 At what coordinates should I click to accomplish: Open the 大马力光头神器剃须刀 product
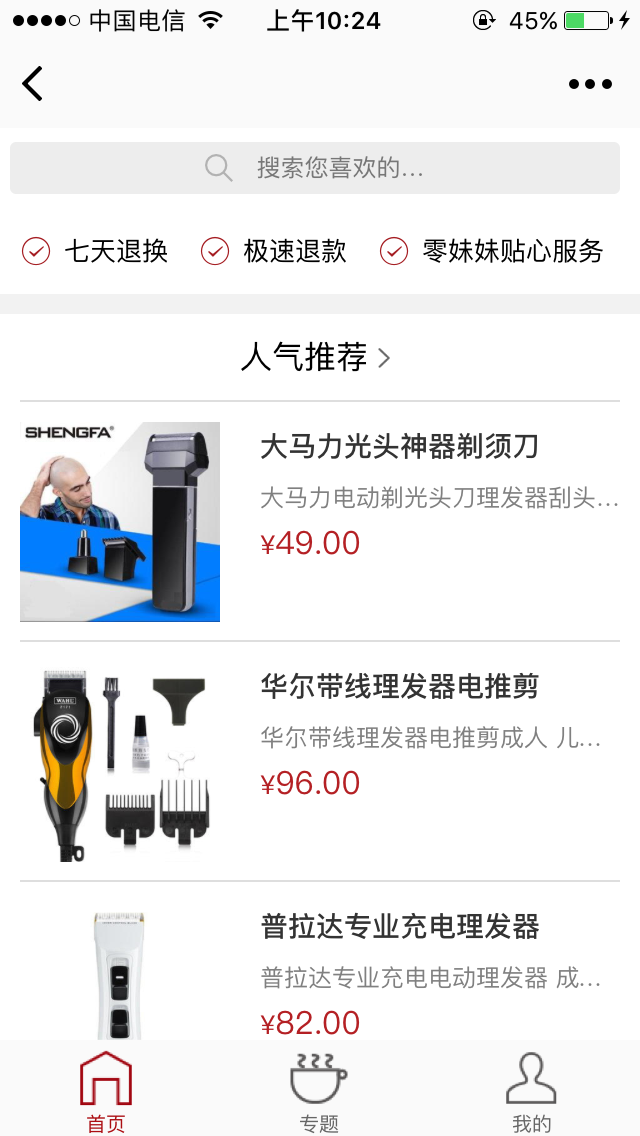(x=399, y=446)
